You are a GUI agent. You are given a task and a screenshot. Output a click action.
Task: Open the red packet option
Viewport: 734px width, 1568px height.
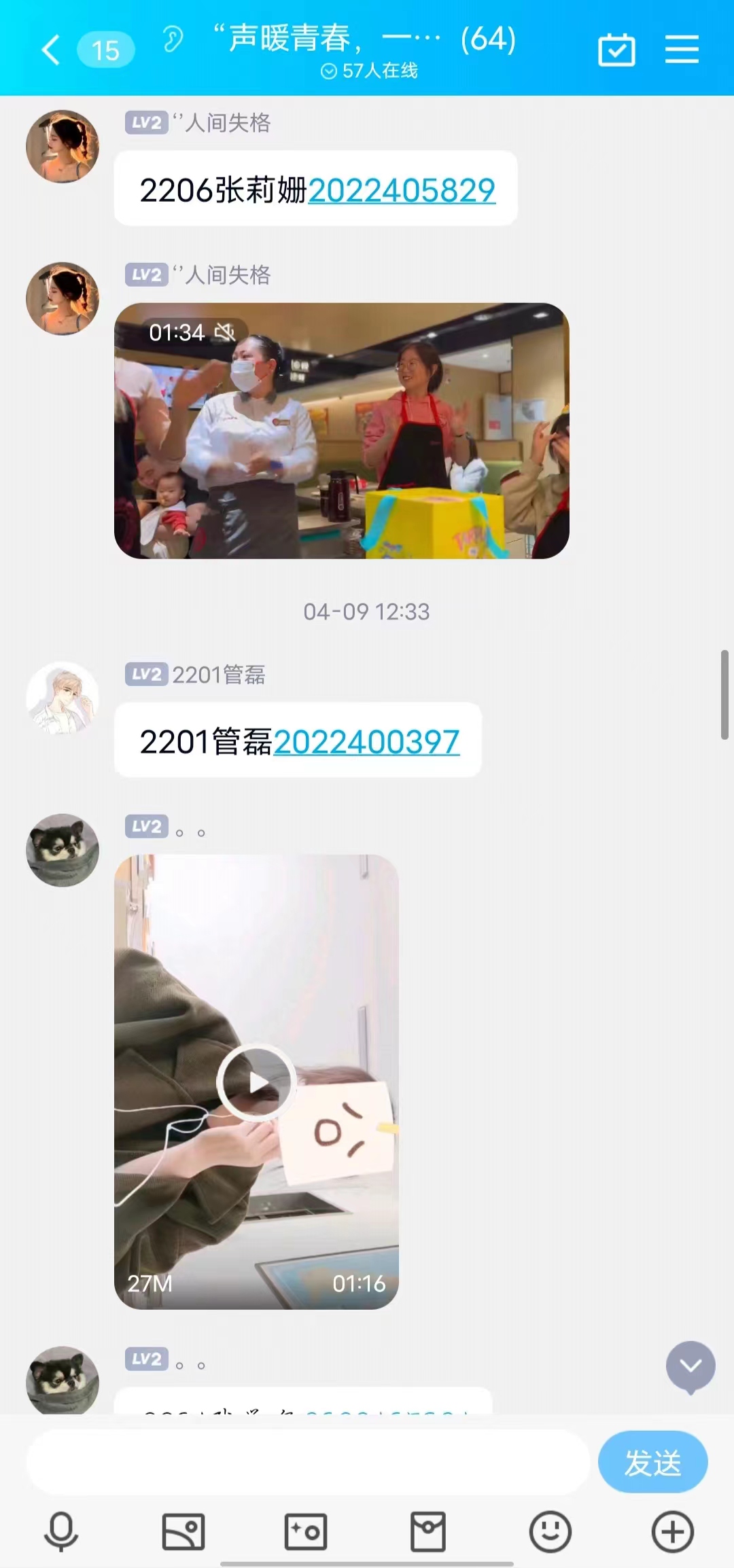428,1532
